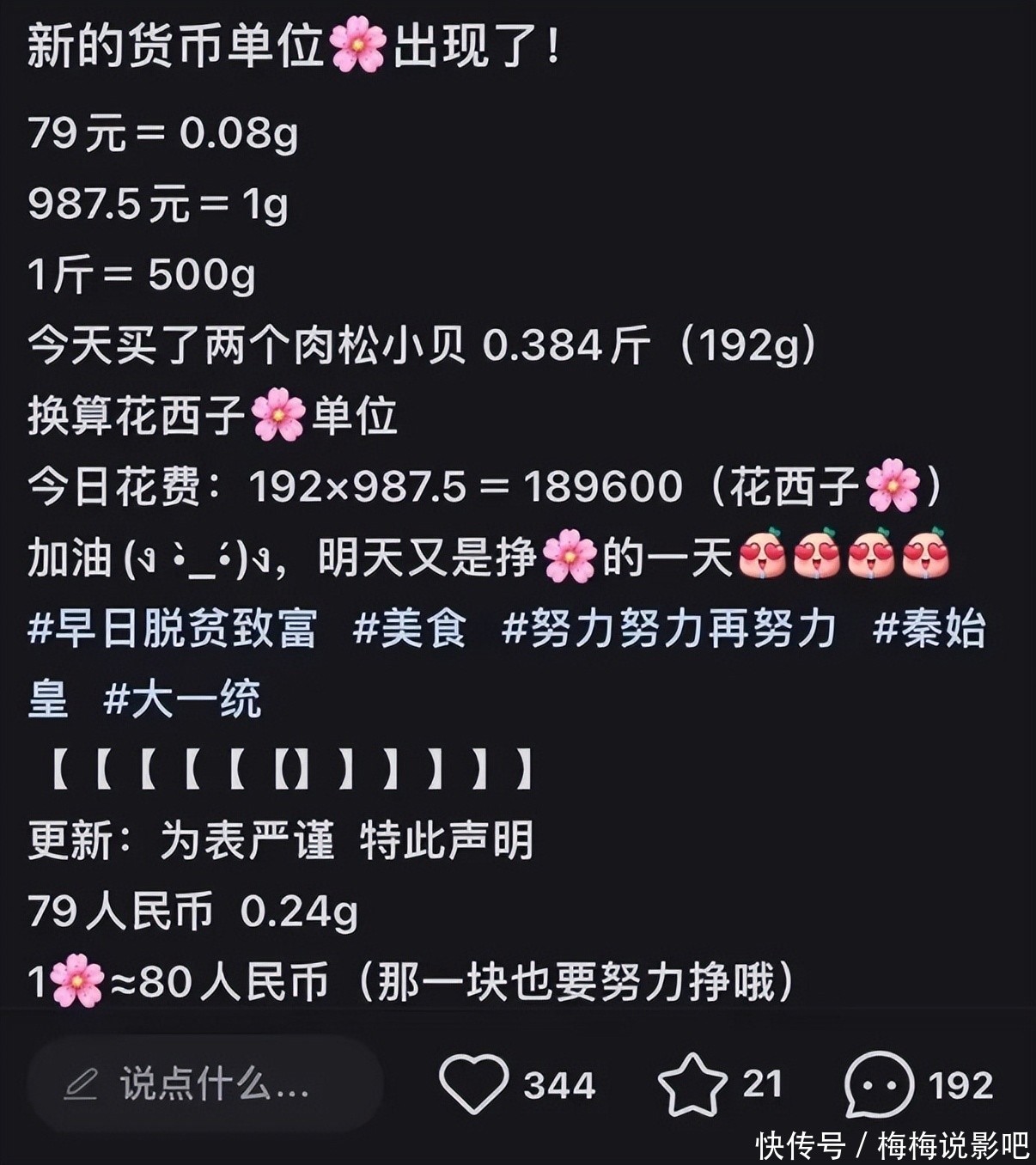Open the #美食 hashtag

[410, 629]
